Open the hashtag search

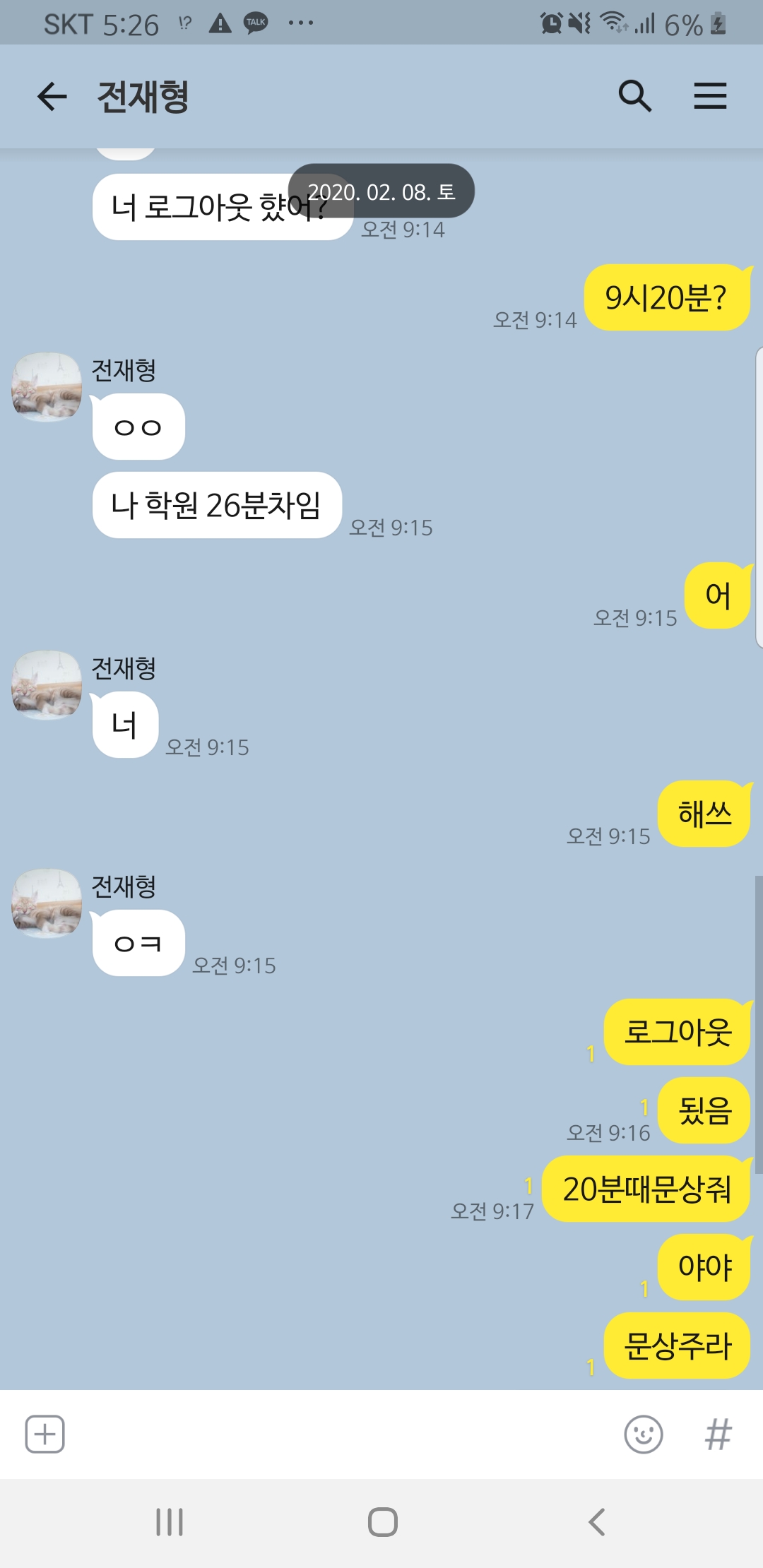[x=718, y=1435]
